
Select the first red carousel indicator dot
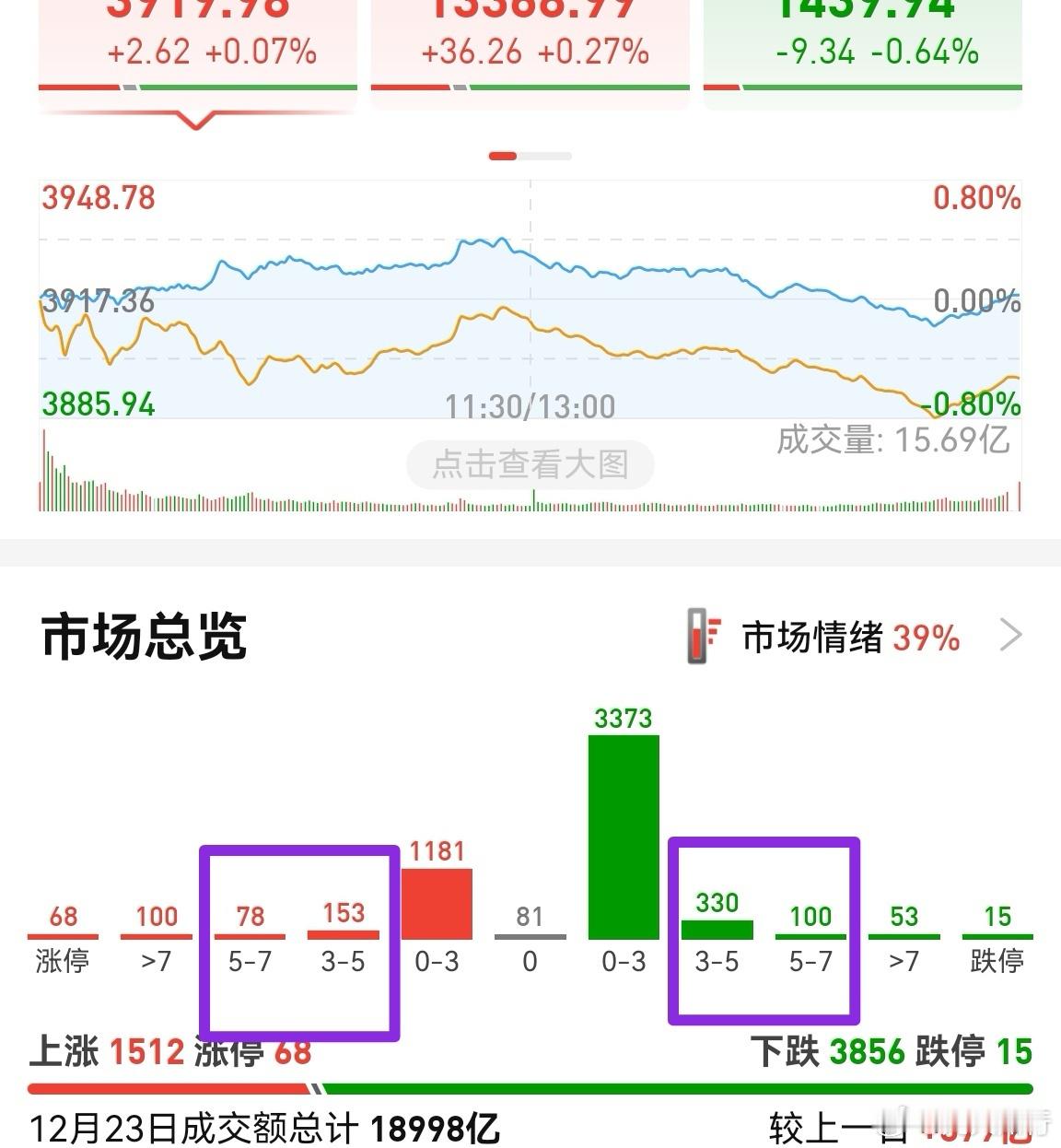[x=502, y=156]
